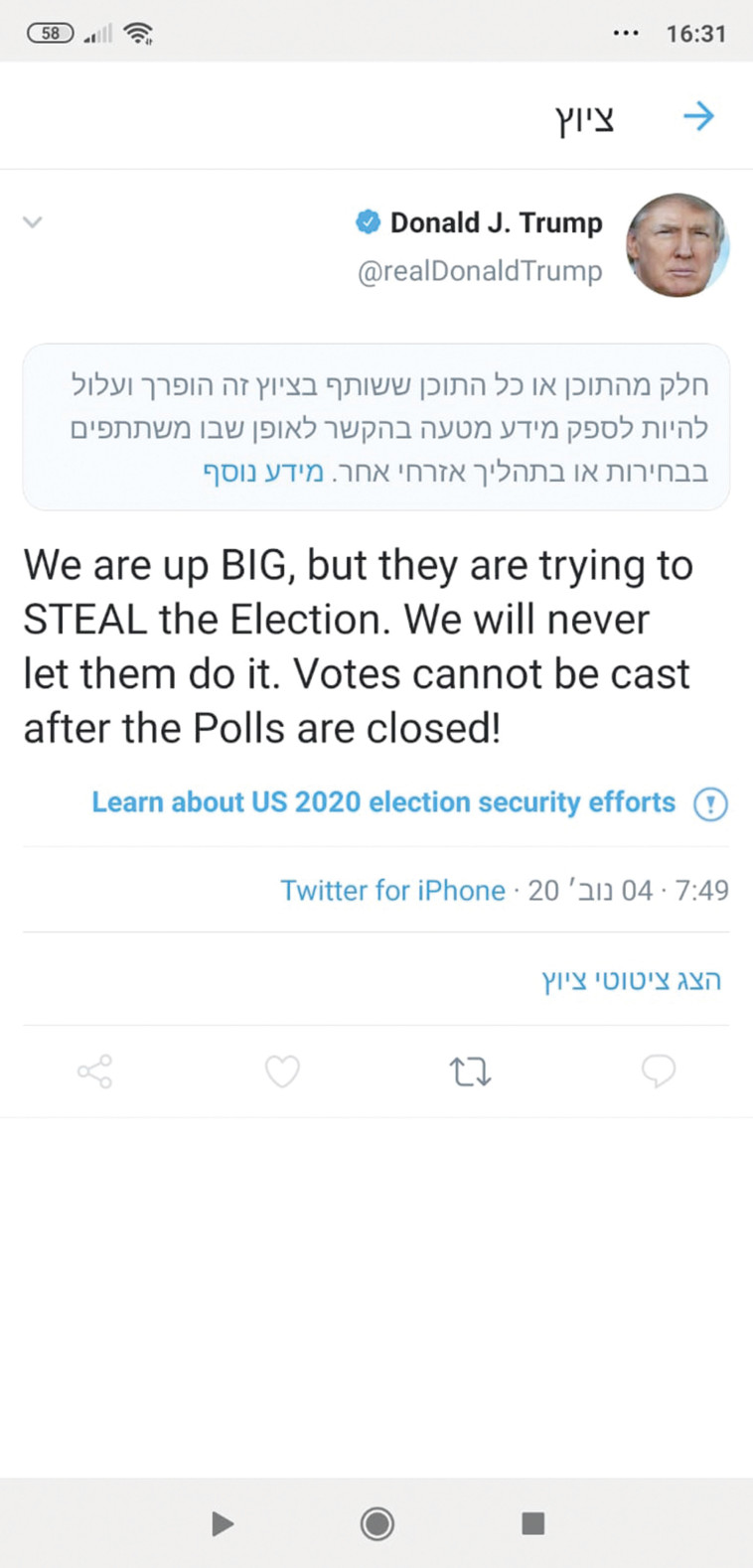Tap the warning exclamation icon beside election link

[x=710, y=803]
